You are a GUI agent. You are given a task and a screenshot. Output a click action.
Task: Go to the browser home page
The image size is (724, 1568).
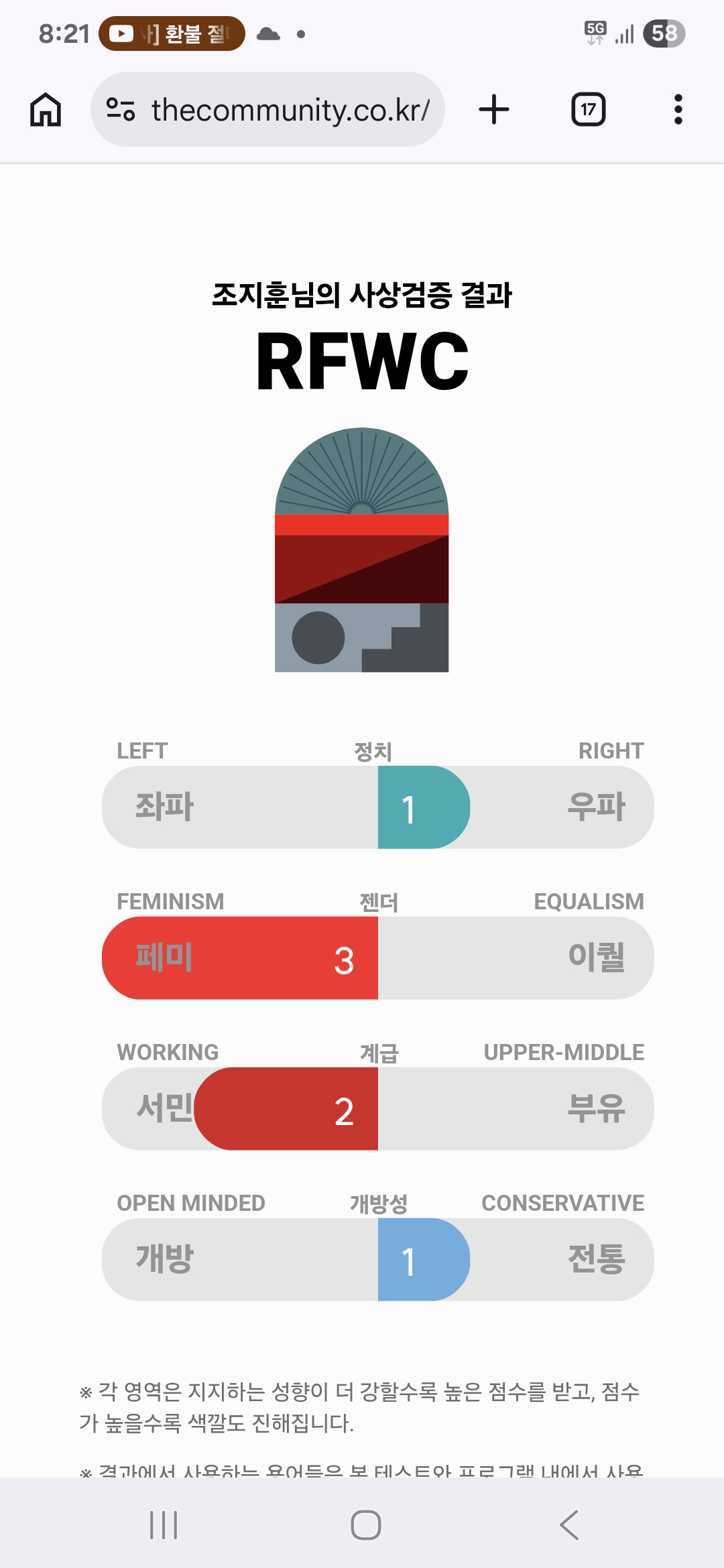[x=46, y=109]
